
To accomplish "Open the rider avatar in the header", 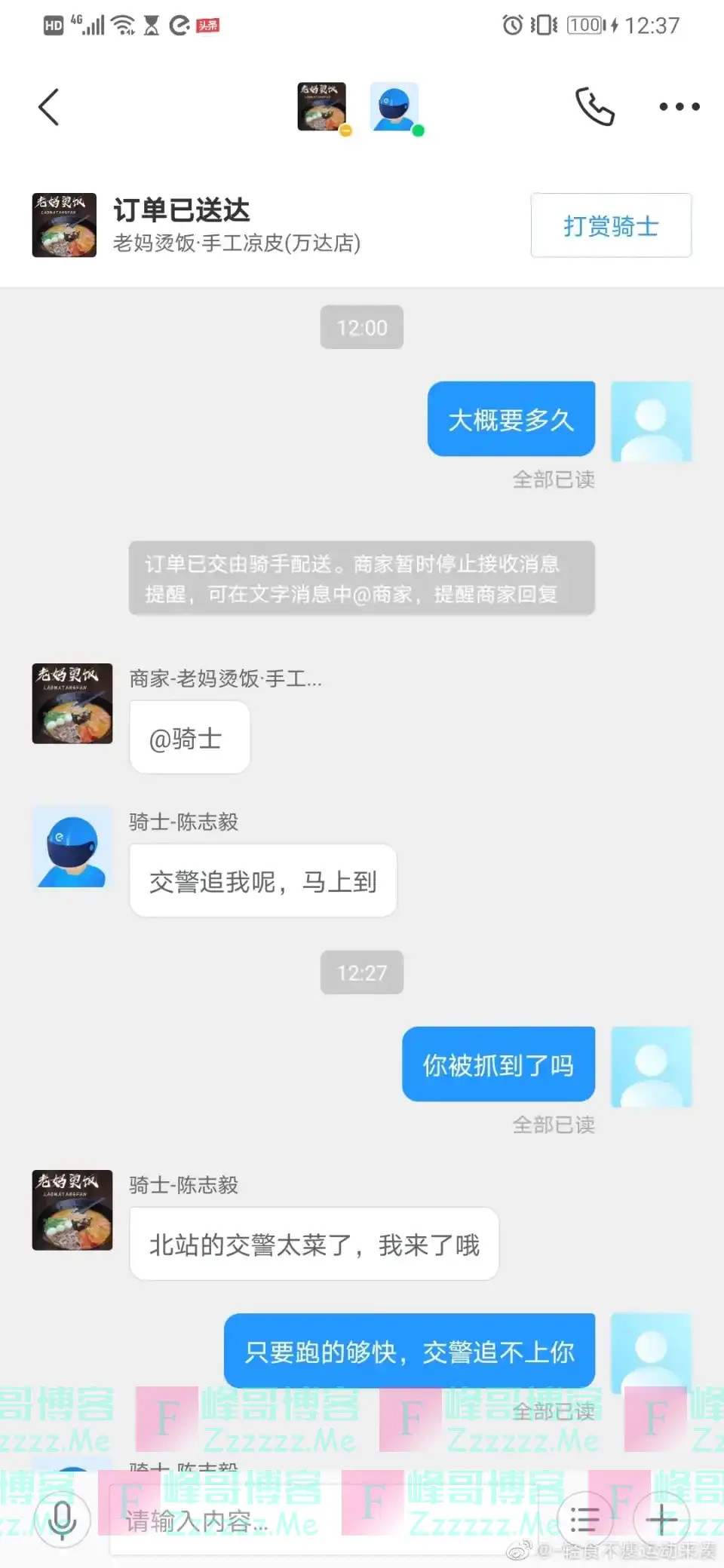I will (x=394, y=107).
